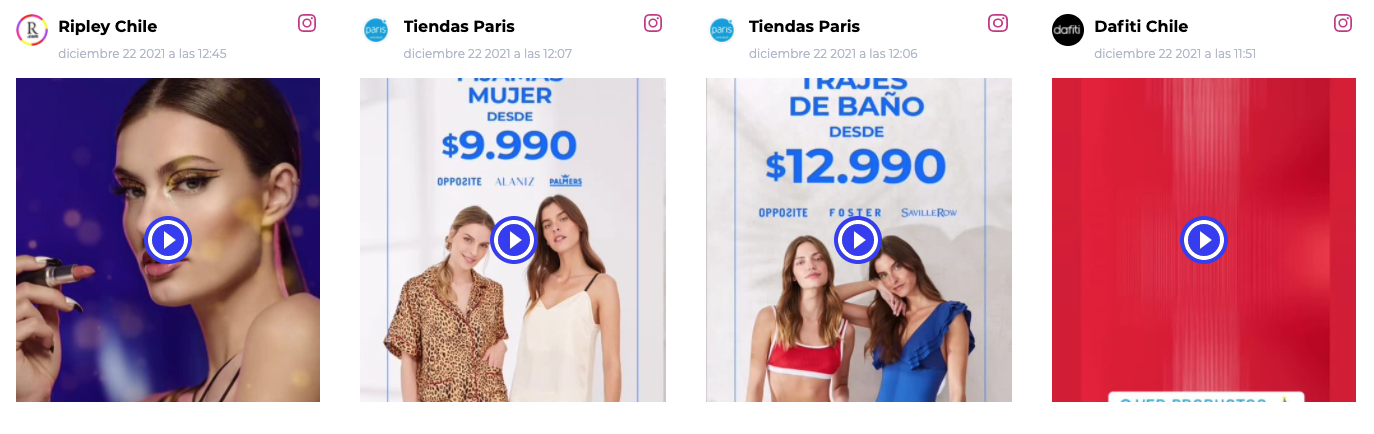Play the Tiendas Paris pijamas mujer video
The height and width of the screenshot is (434, 1374).
click(514, 240)
